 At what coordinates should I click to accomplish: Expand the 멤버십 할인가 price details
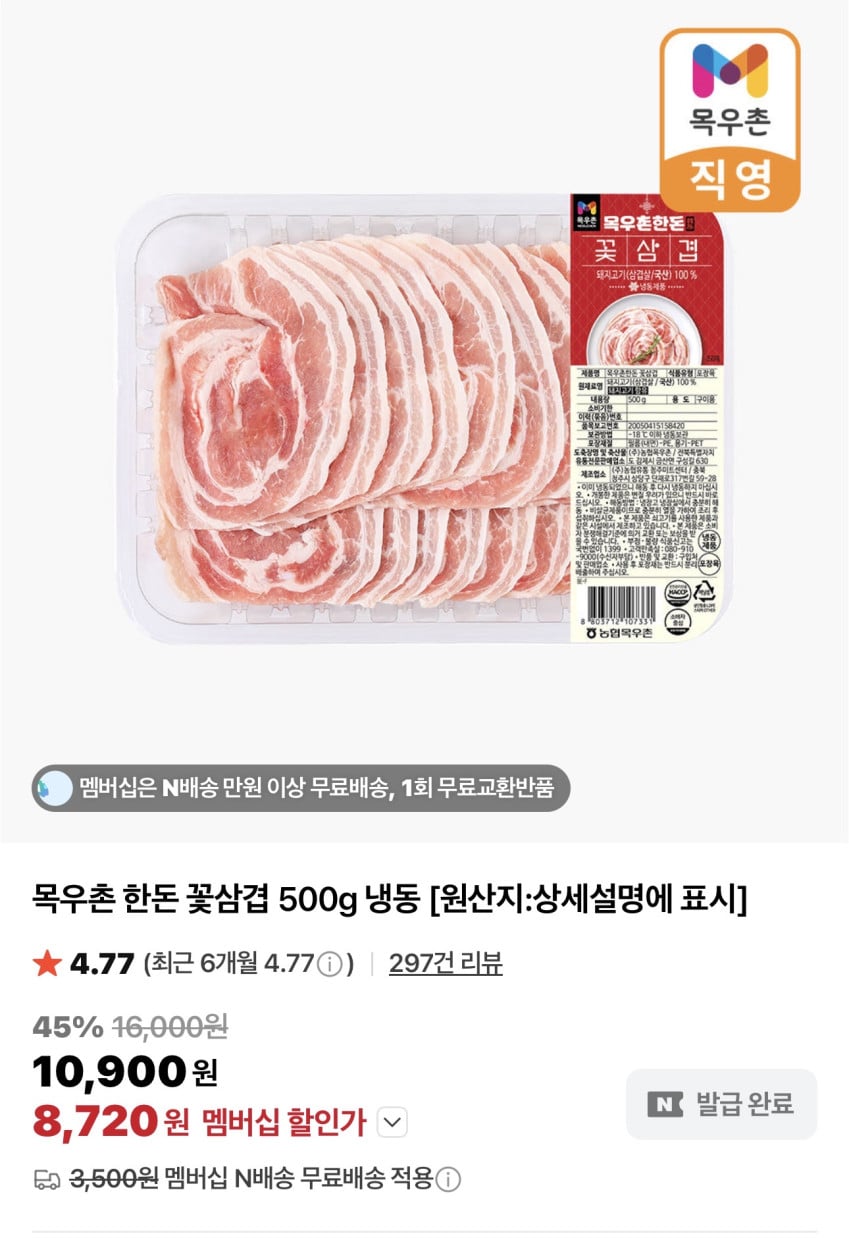[393, 1123]
